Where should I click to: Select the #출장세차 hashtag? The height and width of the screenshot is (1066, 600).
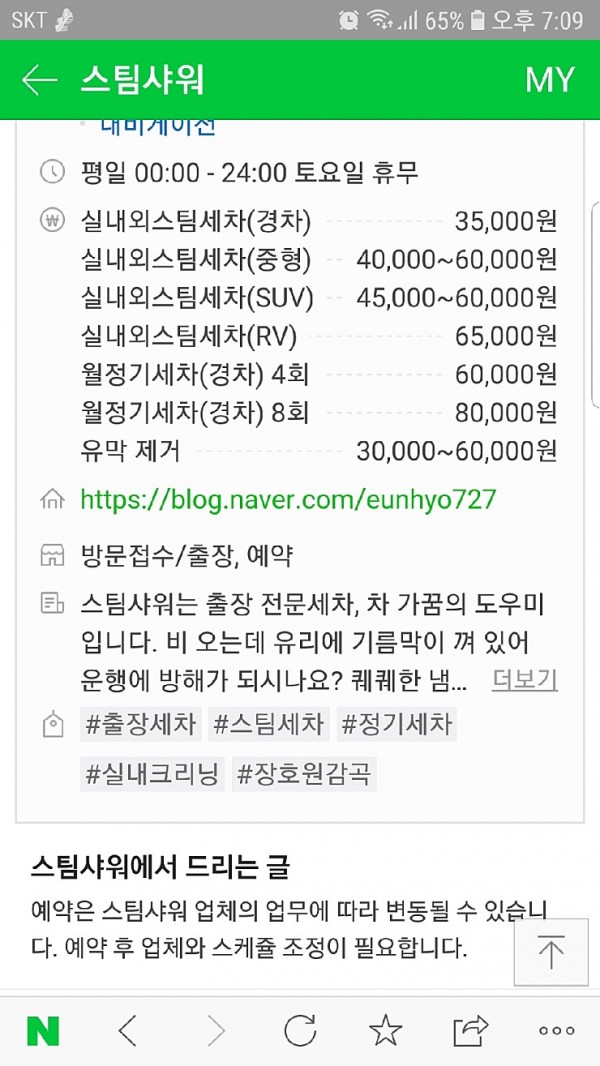(141, 724)
